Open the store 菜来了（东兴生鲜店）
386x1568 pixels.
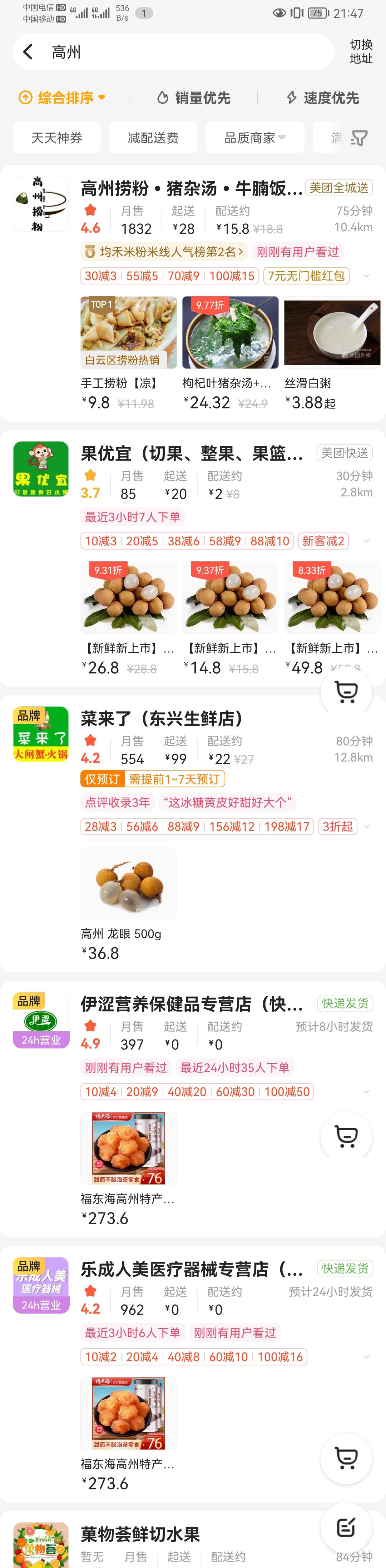[162, 718]
